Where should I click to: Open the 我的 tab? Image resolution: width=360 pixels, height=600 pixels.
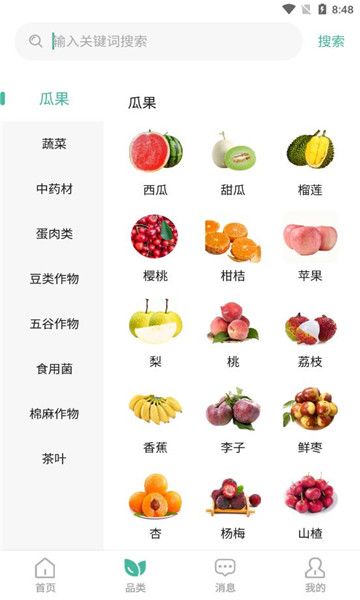pyautogui.click(x=315, y=575)
